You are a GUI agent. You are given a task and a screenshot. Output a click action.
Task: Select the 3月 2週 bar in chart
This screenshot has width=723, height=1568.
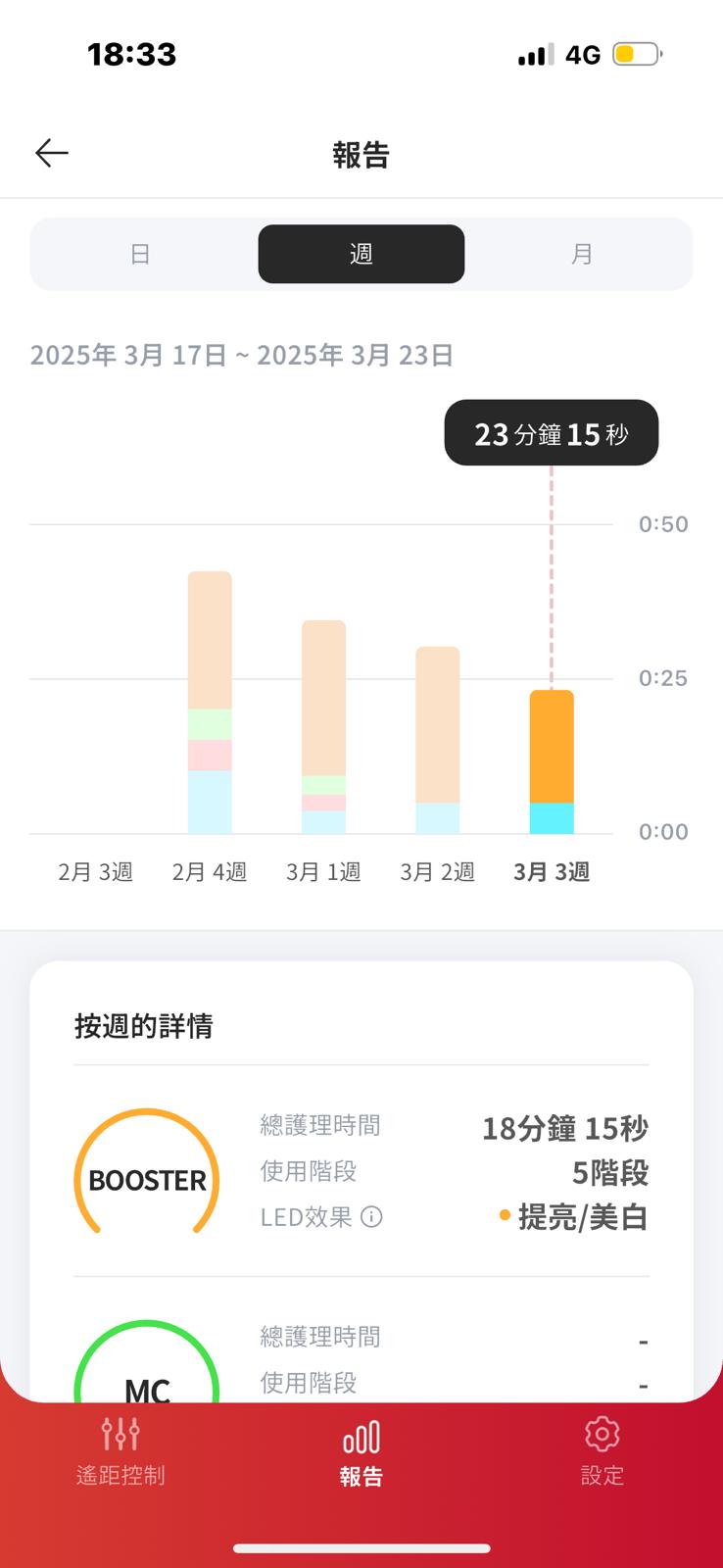pyautogui.click(x=437, y=740)
